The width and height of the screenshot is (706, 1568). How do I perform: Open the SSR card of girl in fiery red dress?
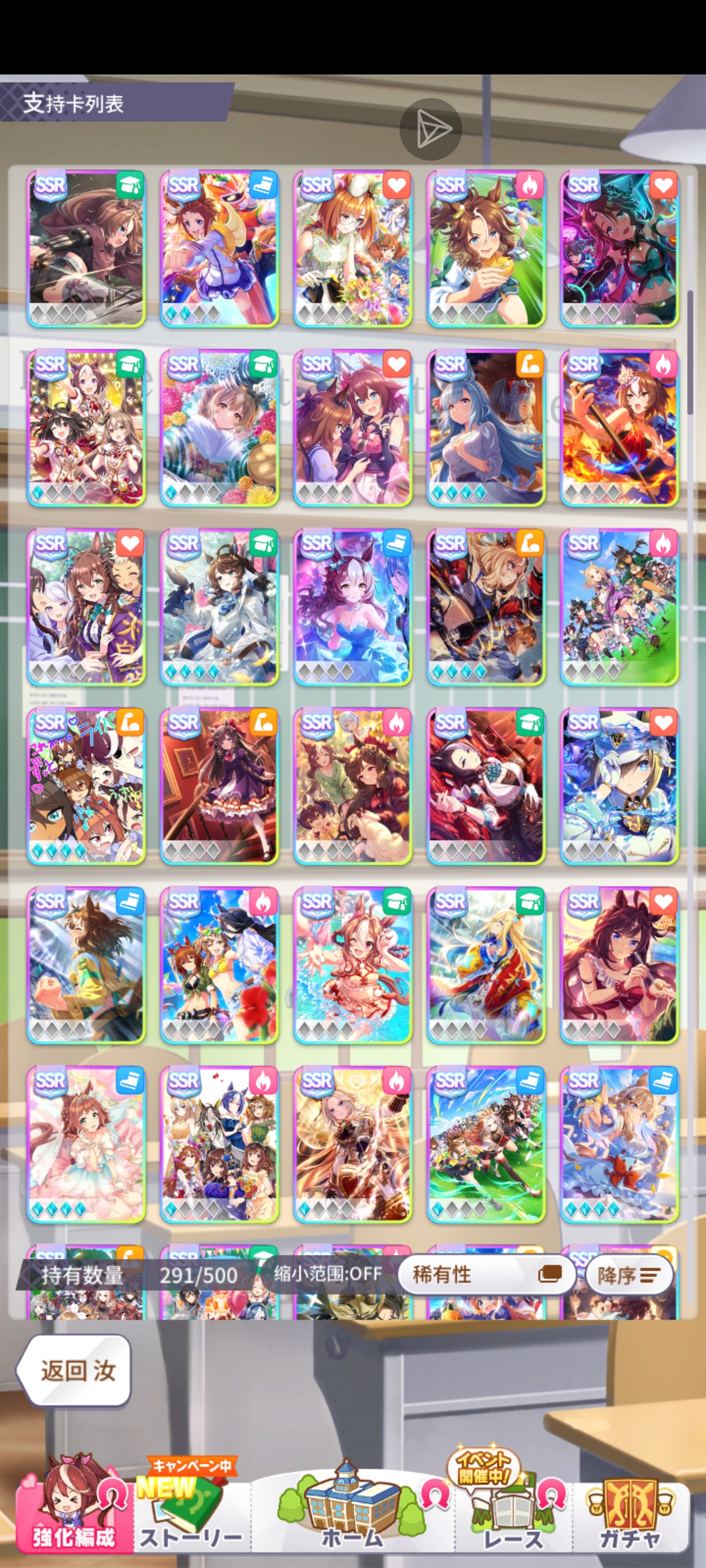point(619,427)
